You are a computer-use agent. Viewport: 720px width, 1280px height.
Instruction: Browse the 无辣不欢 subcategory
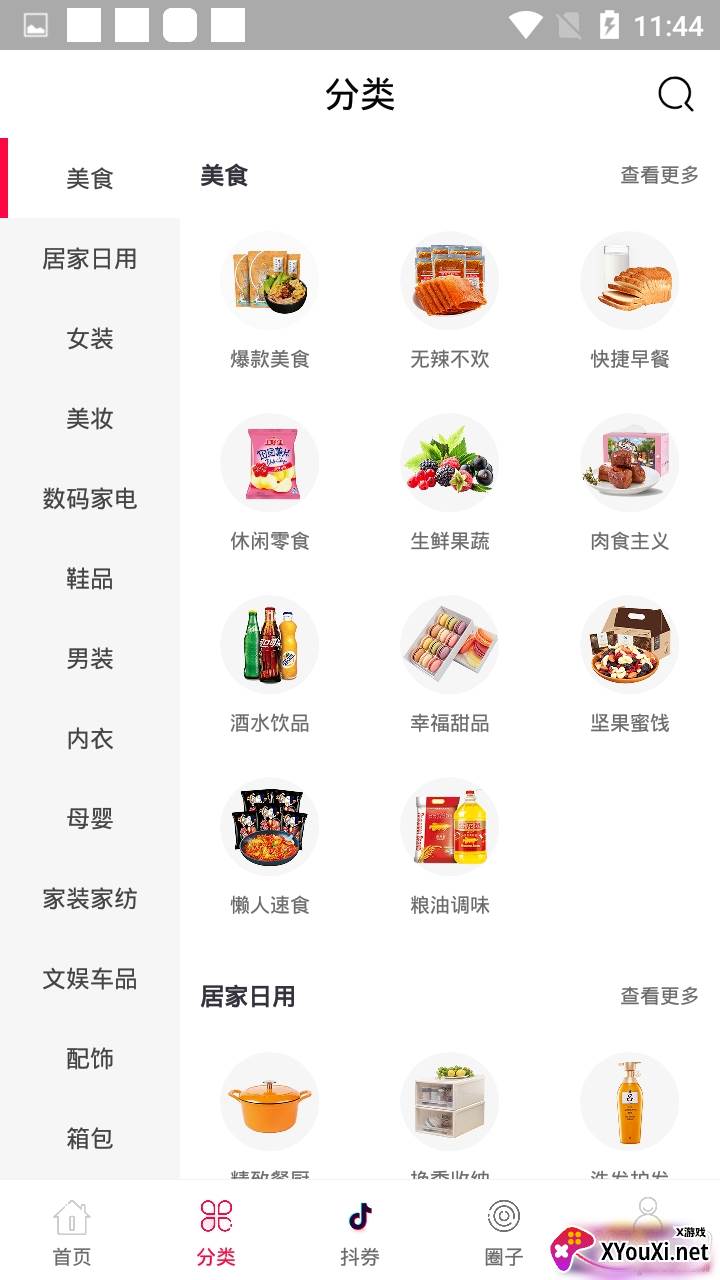[450, 300]
